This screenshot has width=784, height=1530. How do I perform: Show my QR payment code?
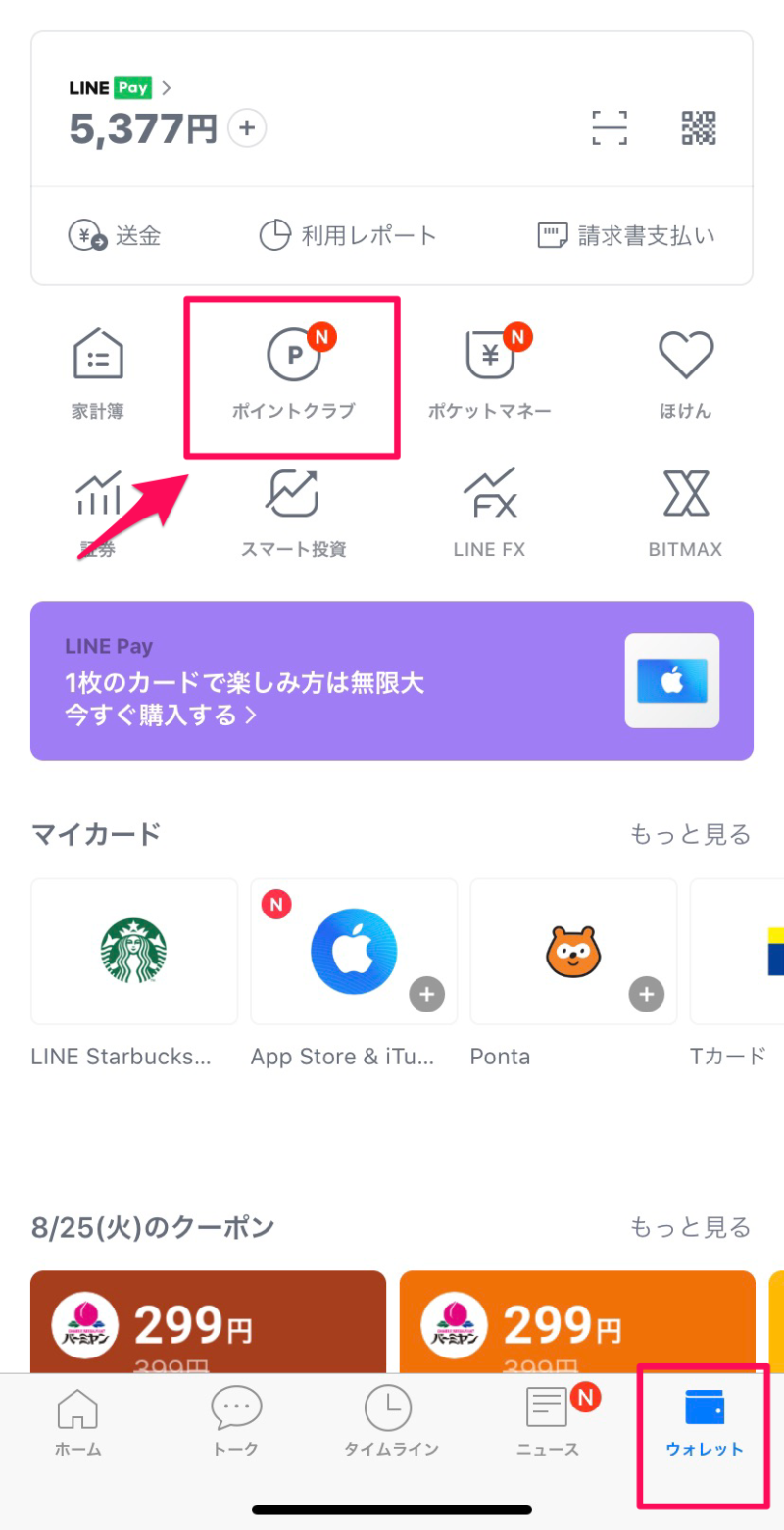(x=699, y=128)
